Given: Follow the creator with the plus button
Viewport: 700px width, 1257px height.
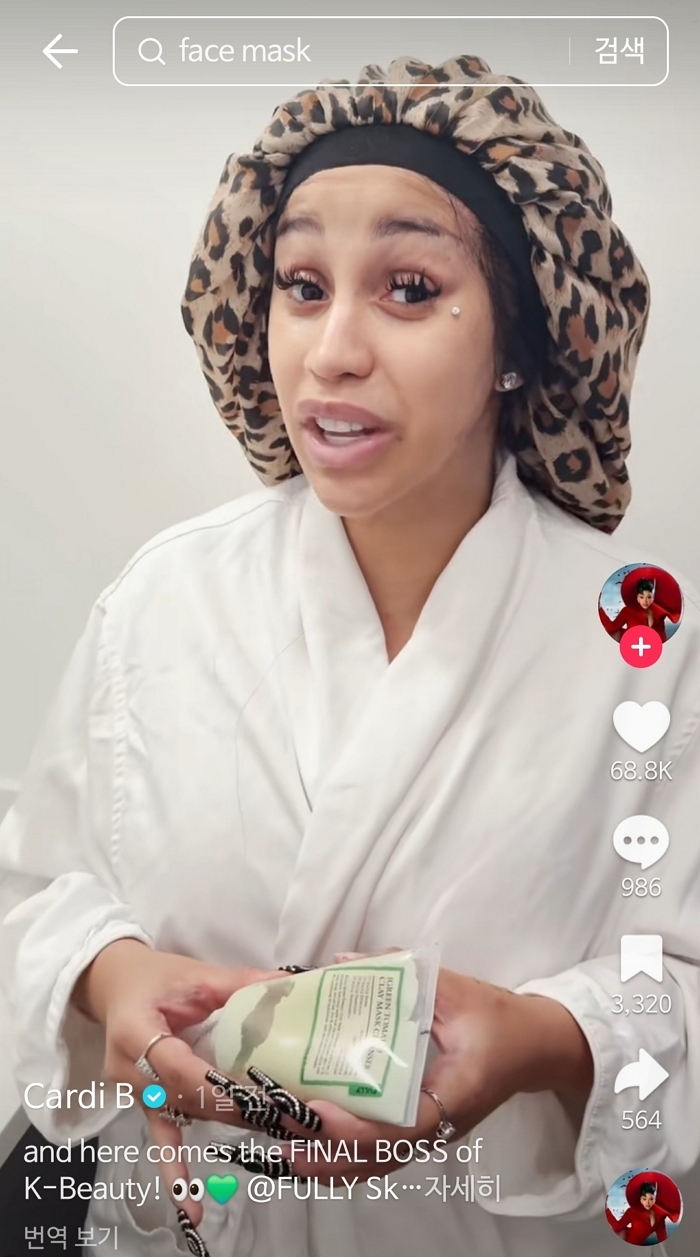Looking at the screenshot, I should pyautogui.click(x=640, y=648).
